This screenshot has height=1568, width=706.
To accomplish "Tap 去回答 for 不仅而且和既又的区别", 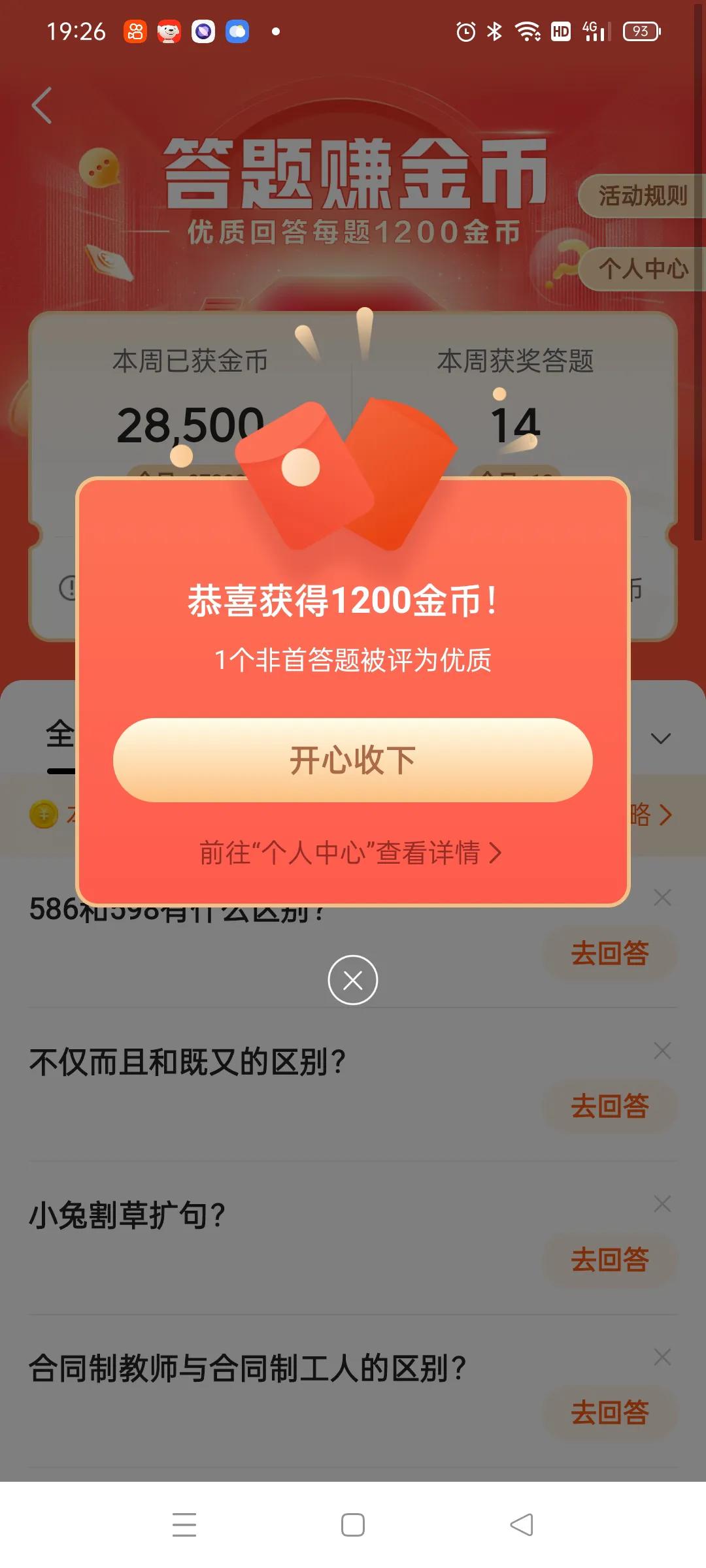I will coord(610,1107).
